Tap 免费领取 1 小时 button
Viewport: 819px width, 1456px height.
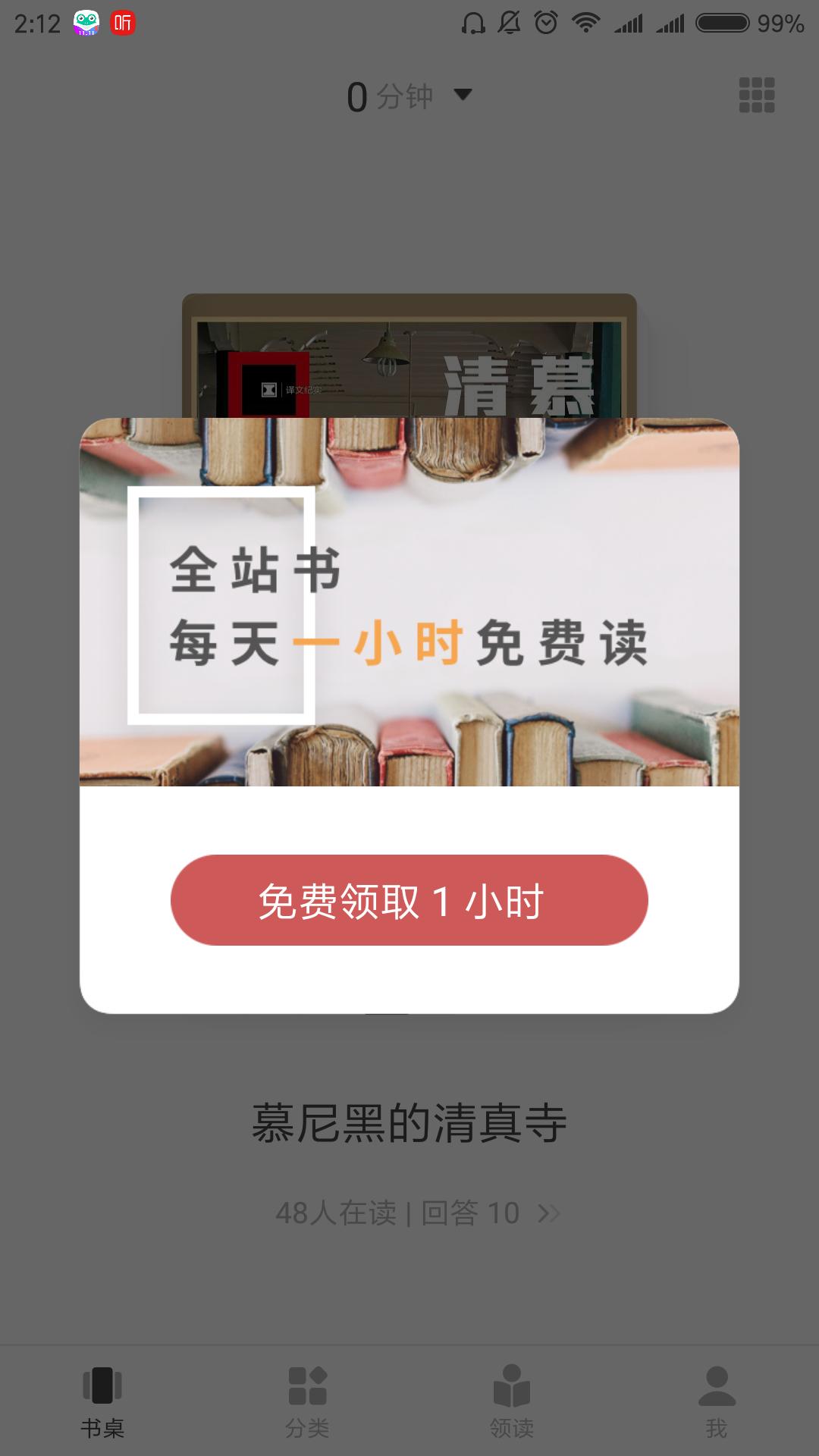click(409, 900)
